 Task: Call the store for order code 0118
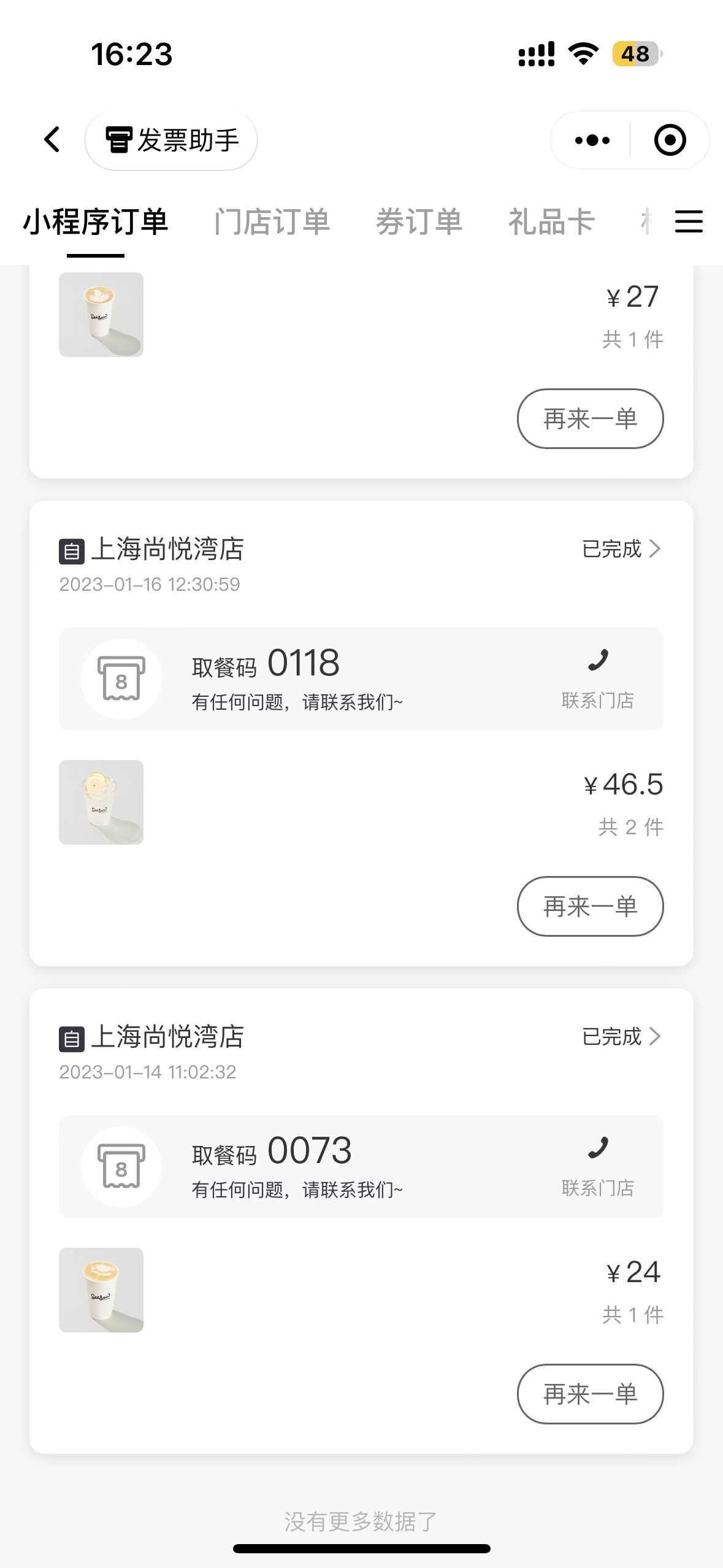tap(598, 678)
